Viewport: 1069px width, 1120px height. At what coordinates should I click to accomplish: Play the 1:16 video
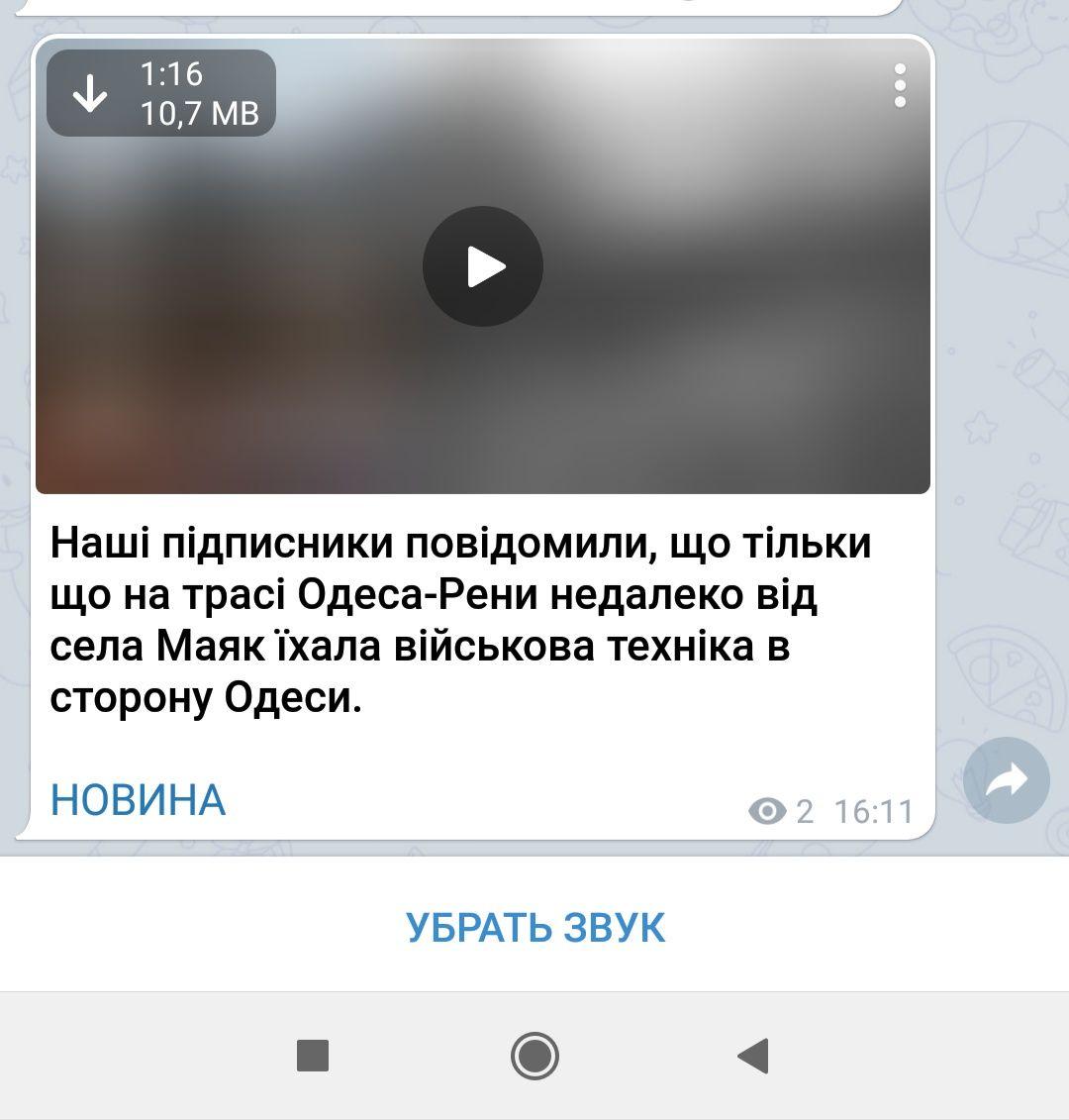coord(483,266)
